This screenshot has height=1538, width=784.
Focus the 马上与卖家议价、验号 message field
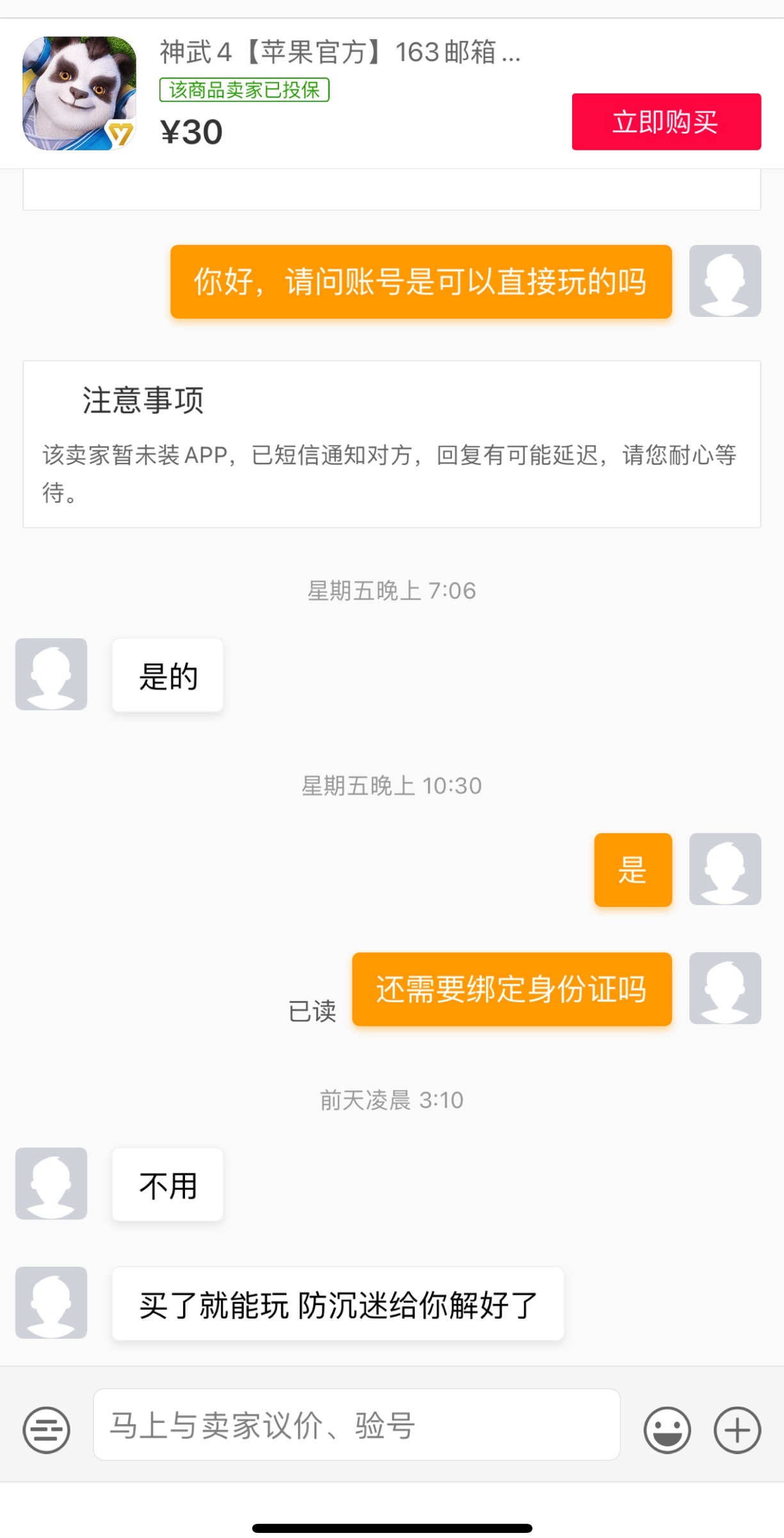click(x=356, y=1425)
